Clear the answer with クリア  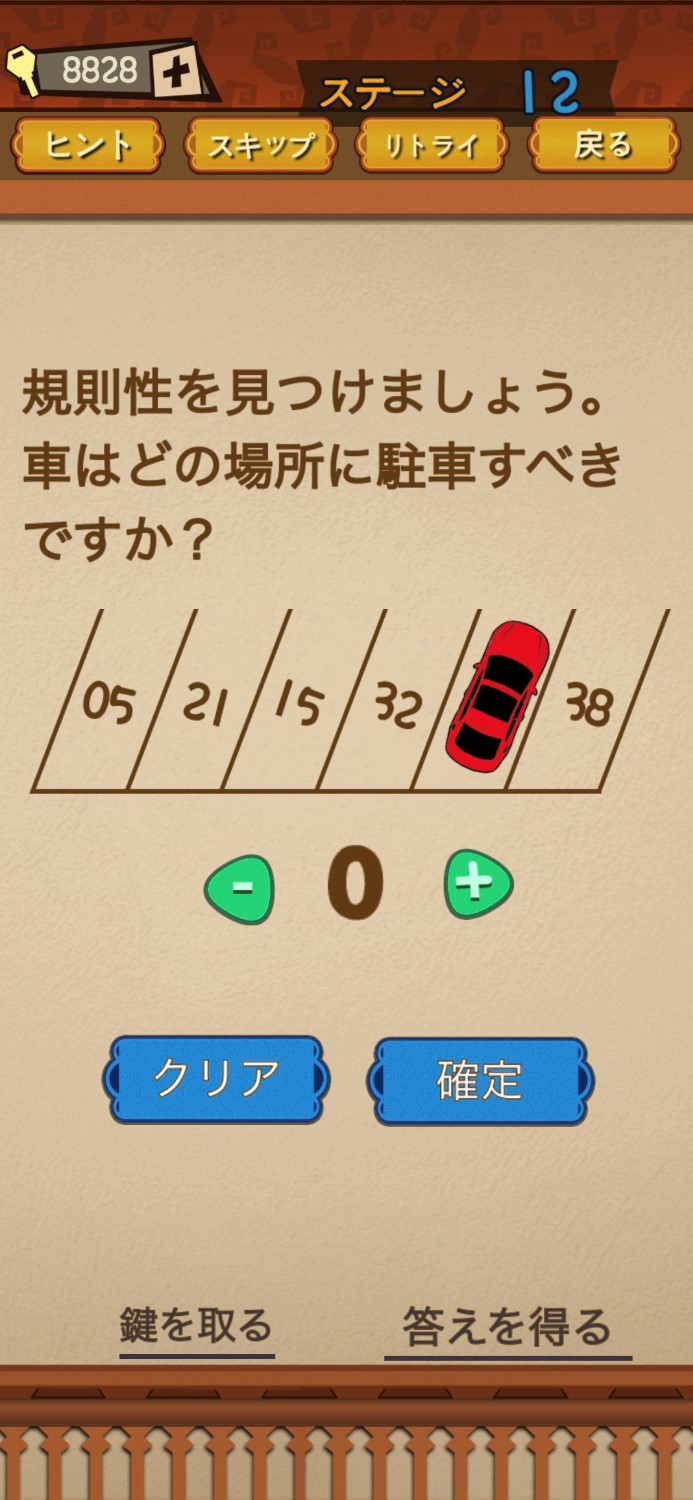tap(216, 1079)
